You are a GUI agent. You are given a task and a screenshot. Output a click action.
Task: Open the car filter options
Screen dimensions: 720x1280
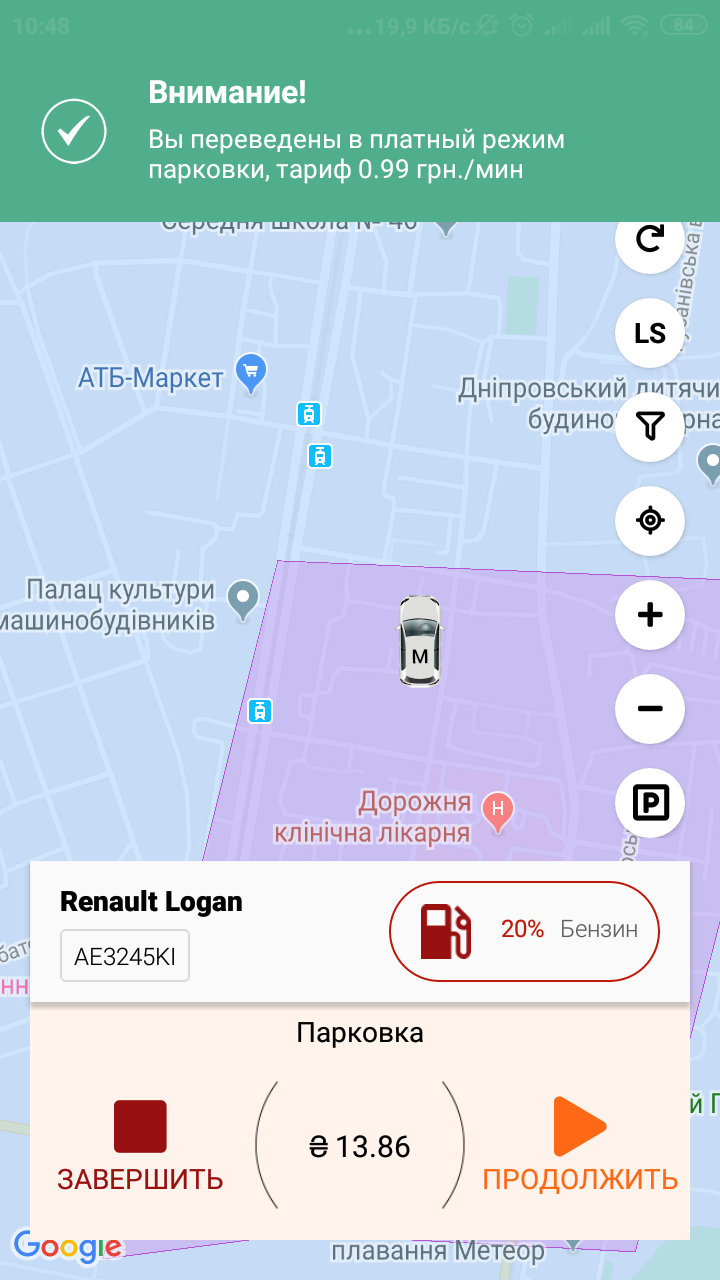(x=650, y=427)
